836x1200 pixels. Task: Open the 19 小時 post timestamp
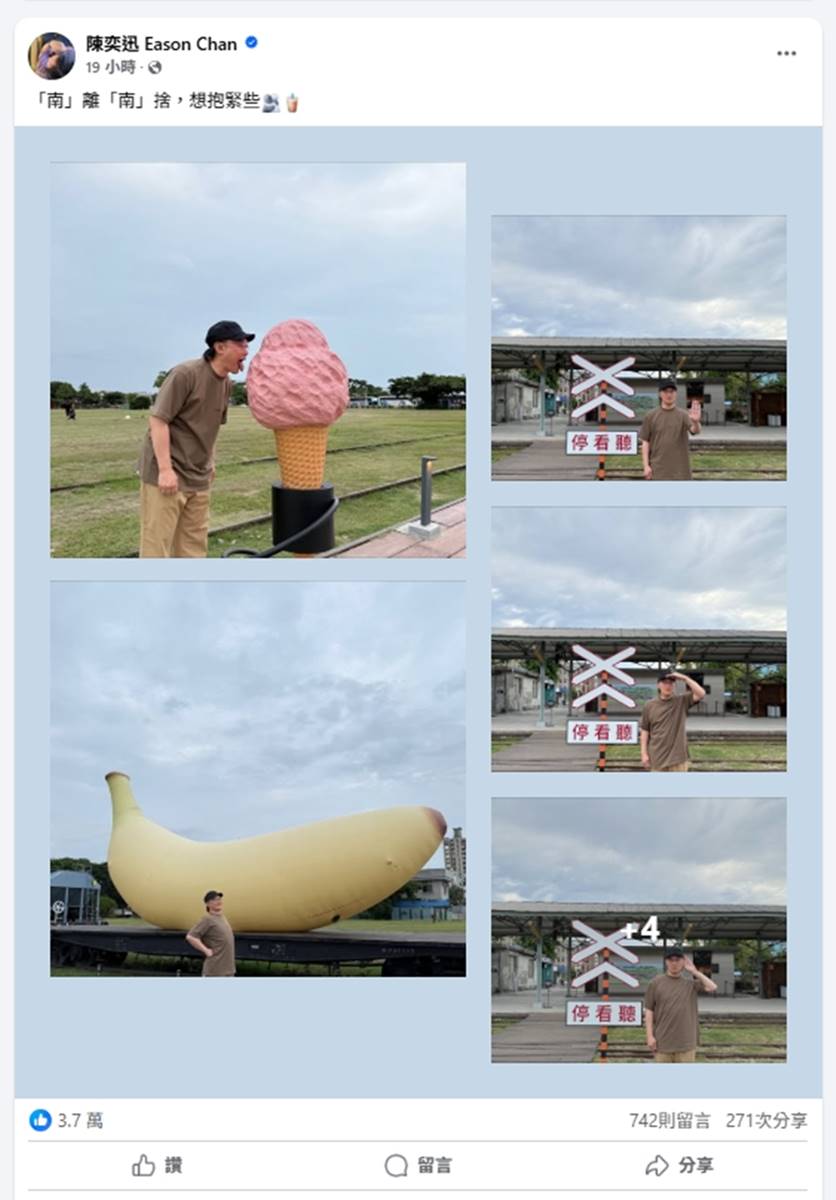108,68
